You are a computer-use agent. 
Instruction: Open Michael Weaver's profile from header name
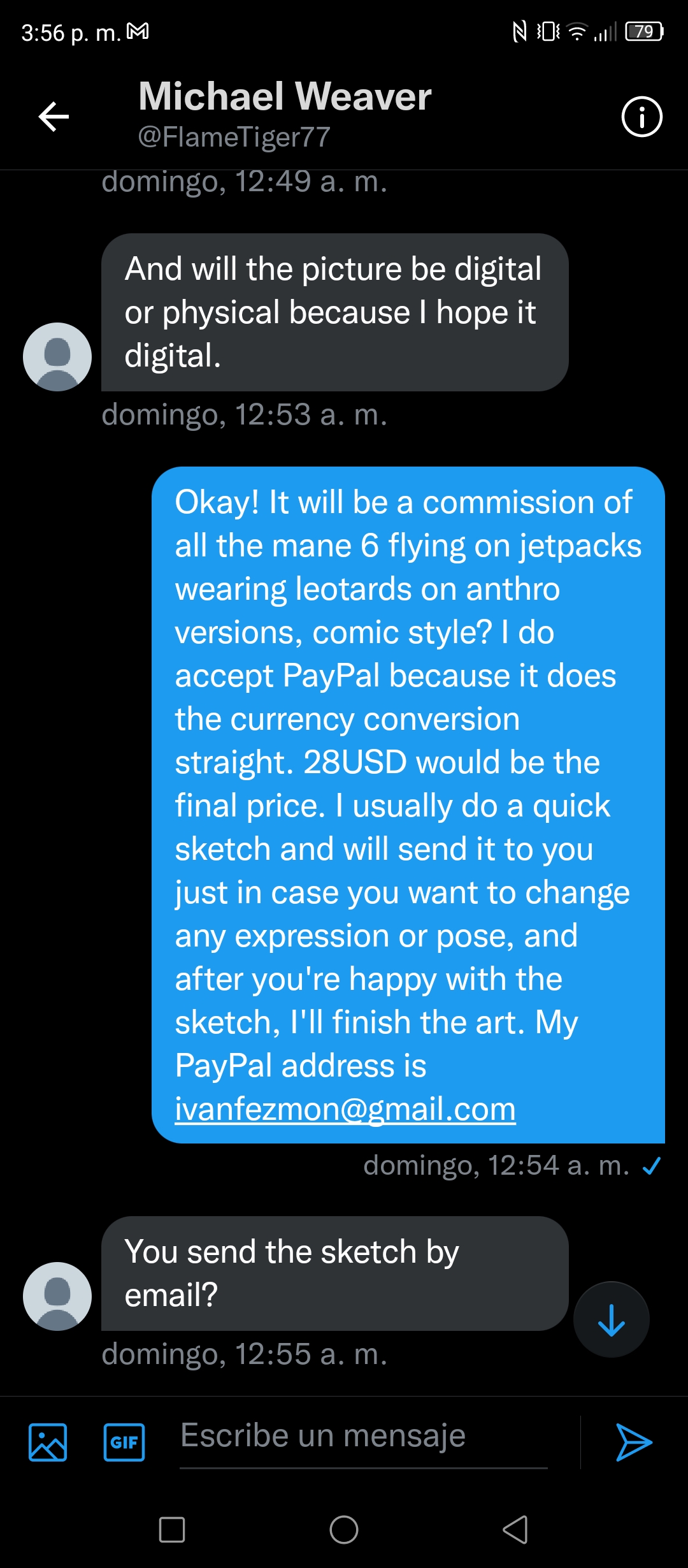pos(285,96)
